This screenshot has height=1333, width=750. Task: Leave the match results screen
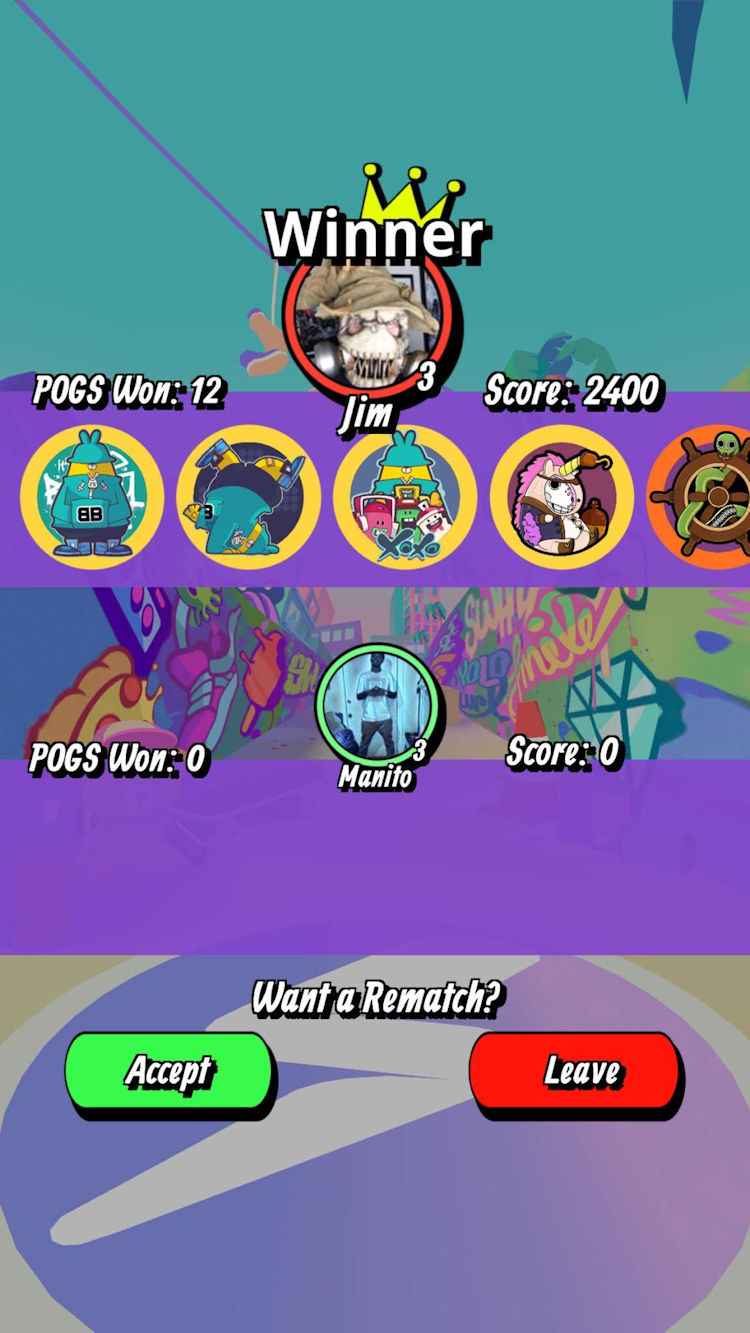(x=575, y=1071)
